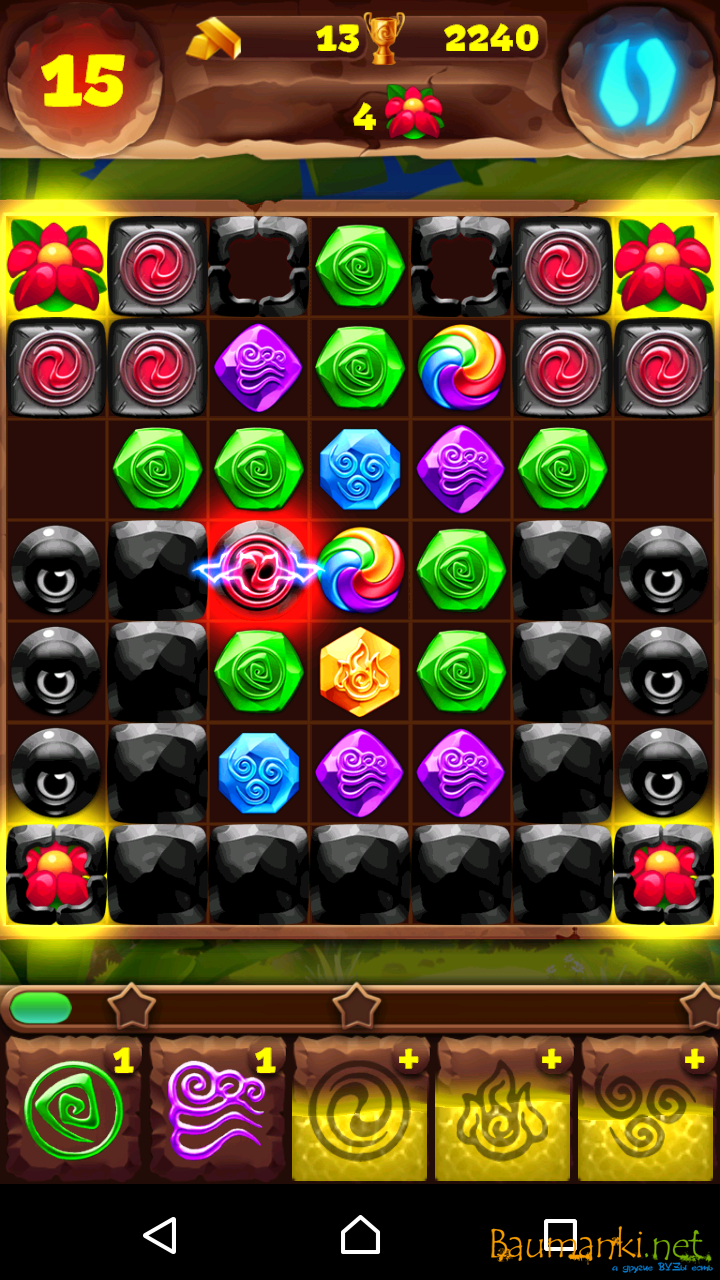Tap the blue footprints button

tap(637, 78)
